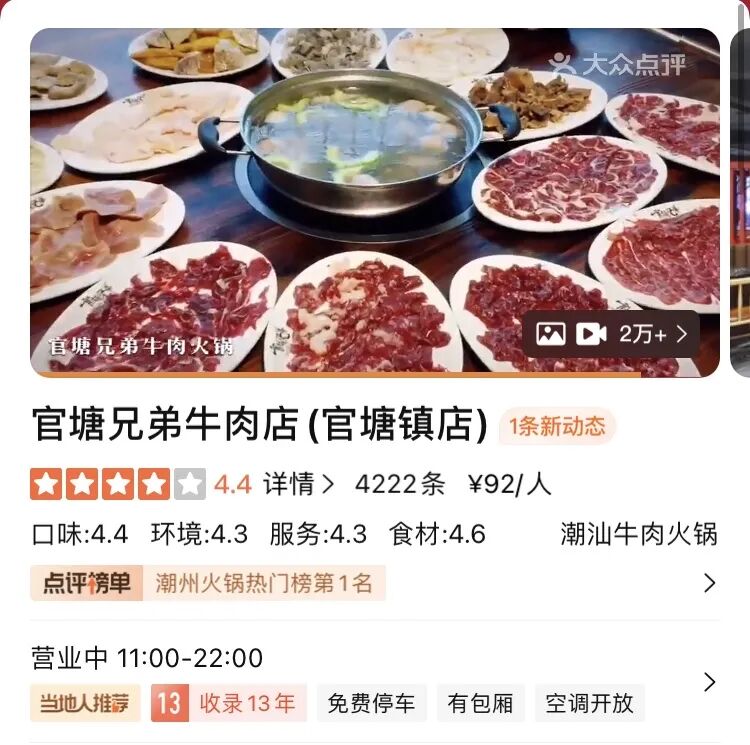
Task: Open the 2万+ photos and videos gallery
Action: 611,335
